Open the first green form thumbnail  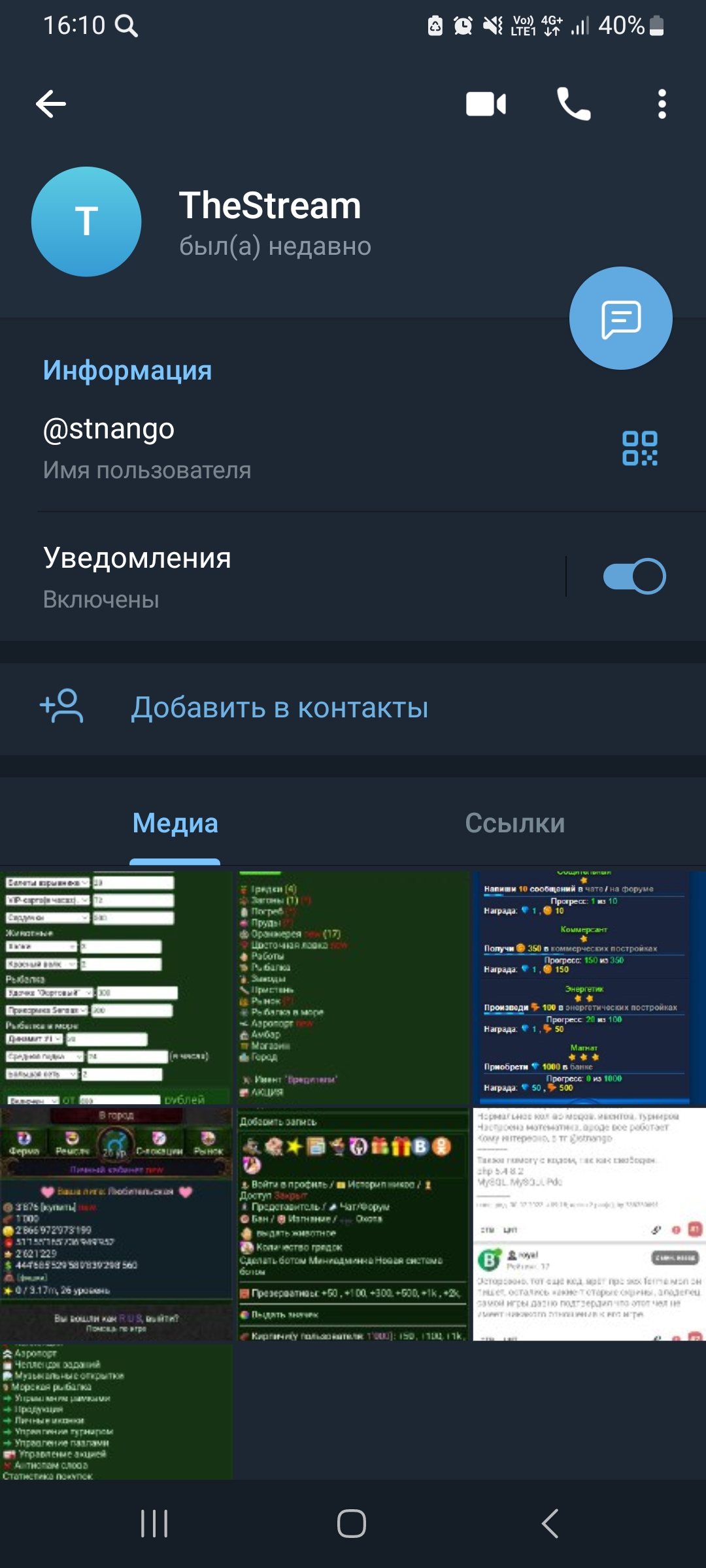point(116,987)
